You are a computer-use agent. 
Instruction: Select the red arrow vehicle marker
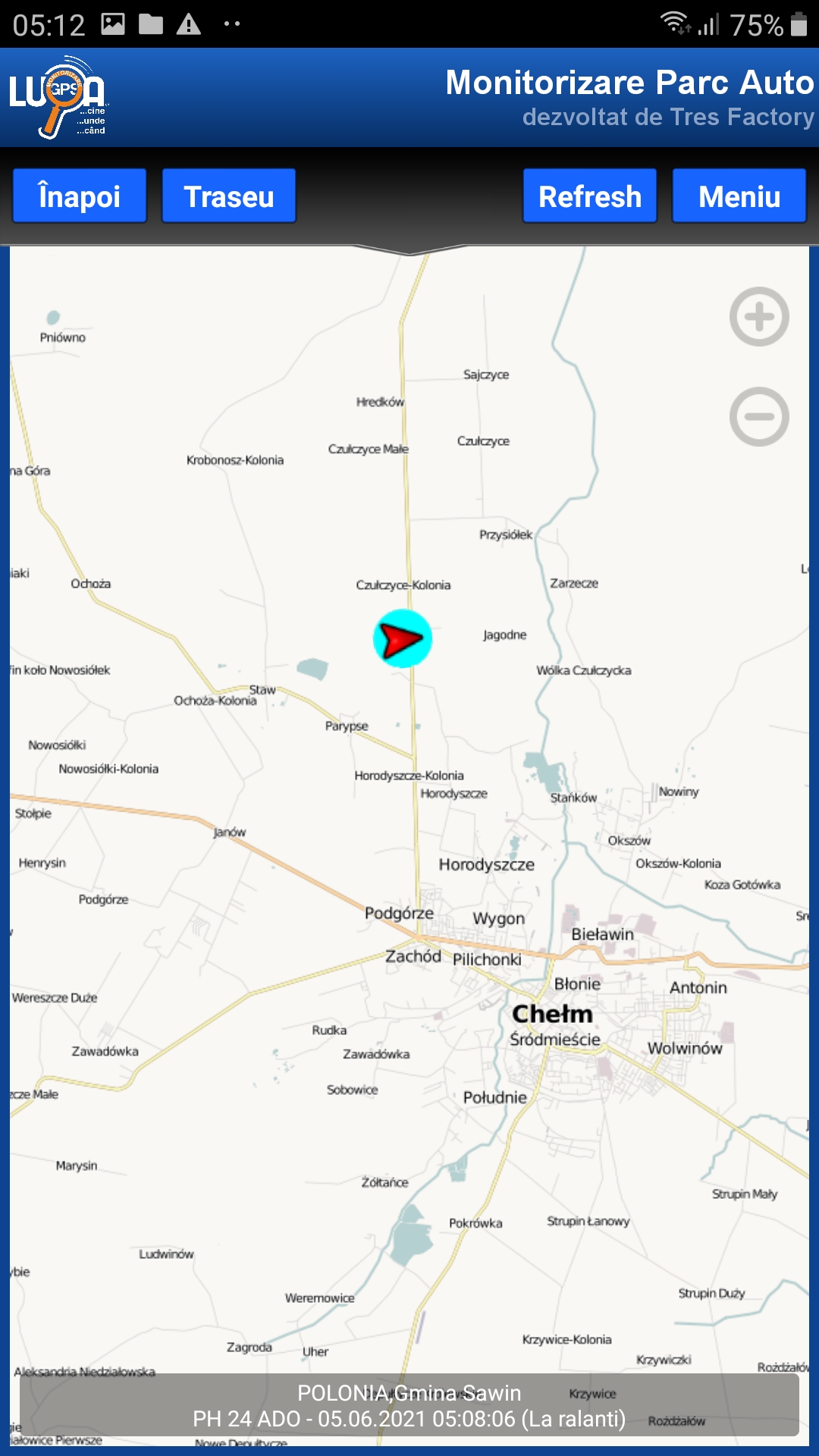[x=403, y=639]
